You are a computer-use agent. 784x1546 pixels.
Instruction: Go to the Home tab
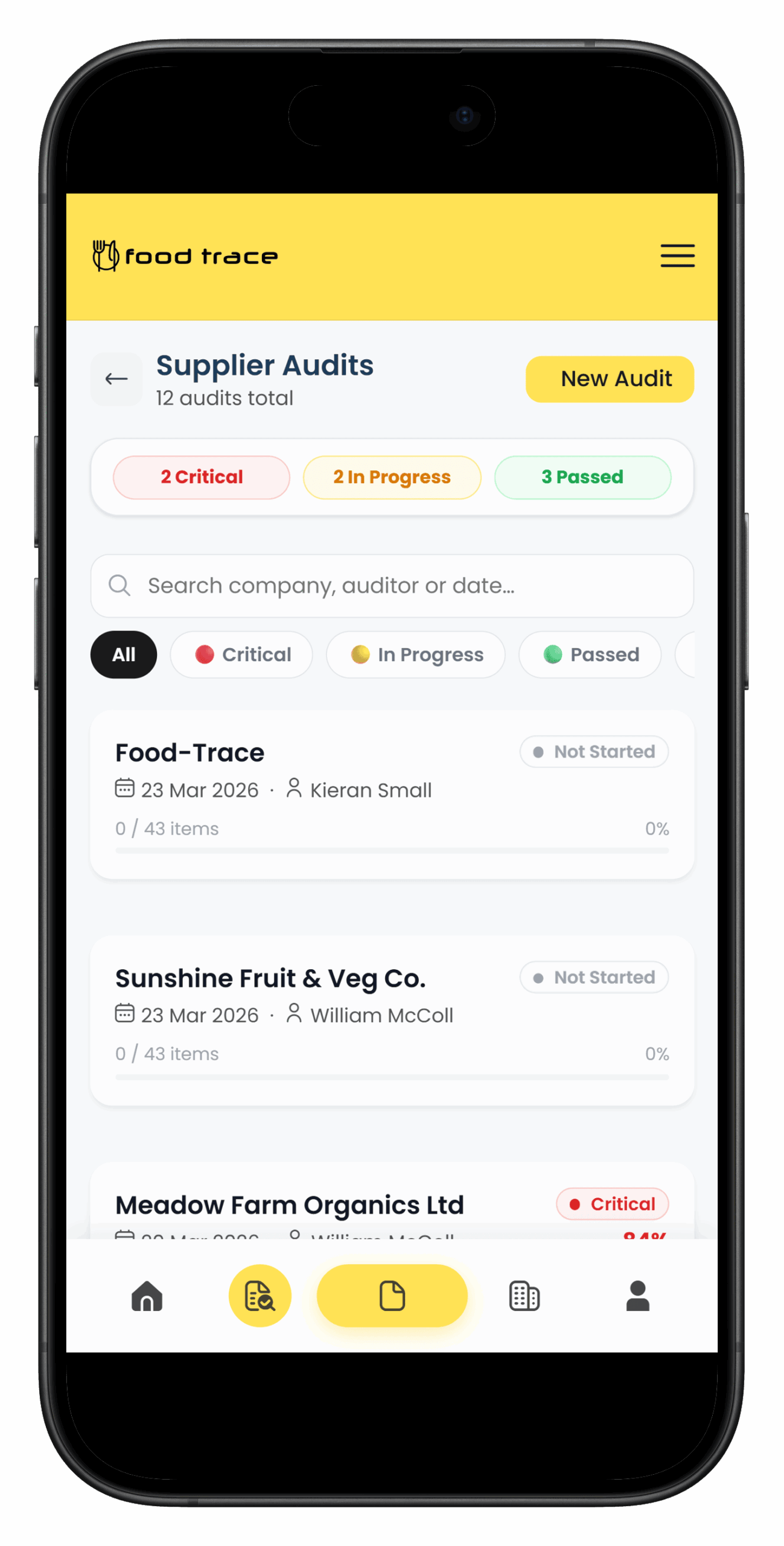pos(147,1296)
